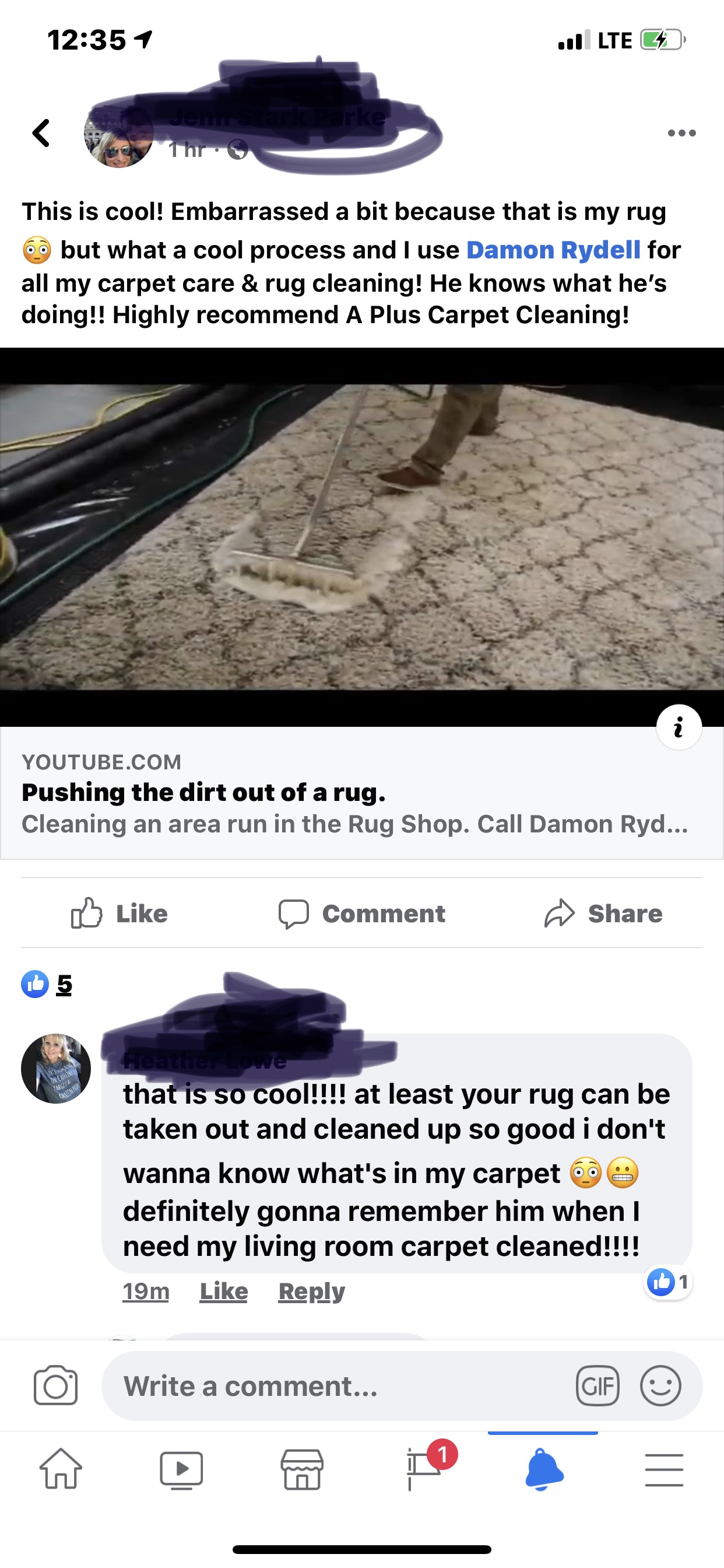Tap the Comment button under the post
724x1568 pixels.
[362, 914]
